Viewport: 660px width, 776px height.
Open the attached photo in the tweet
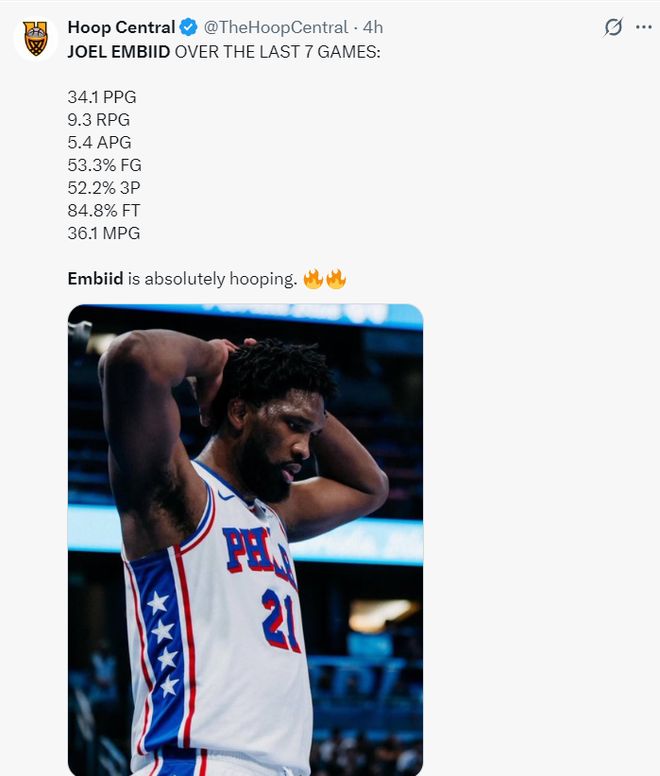[245, 540]
